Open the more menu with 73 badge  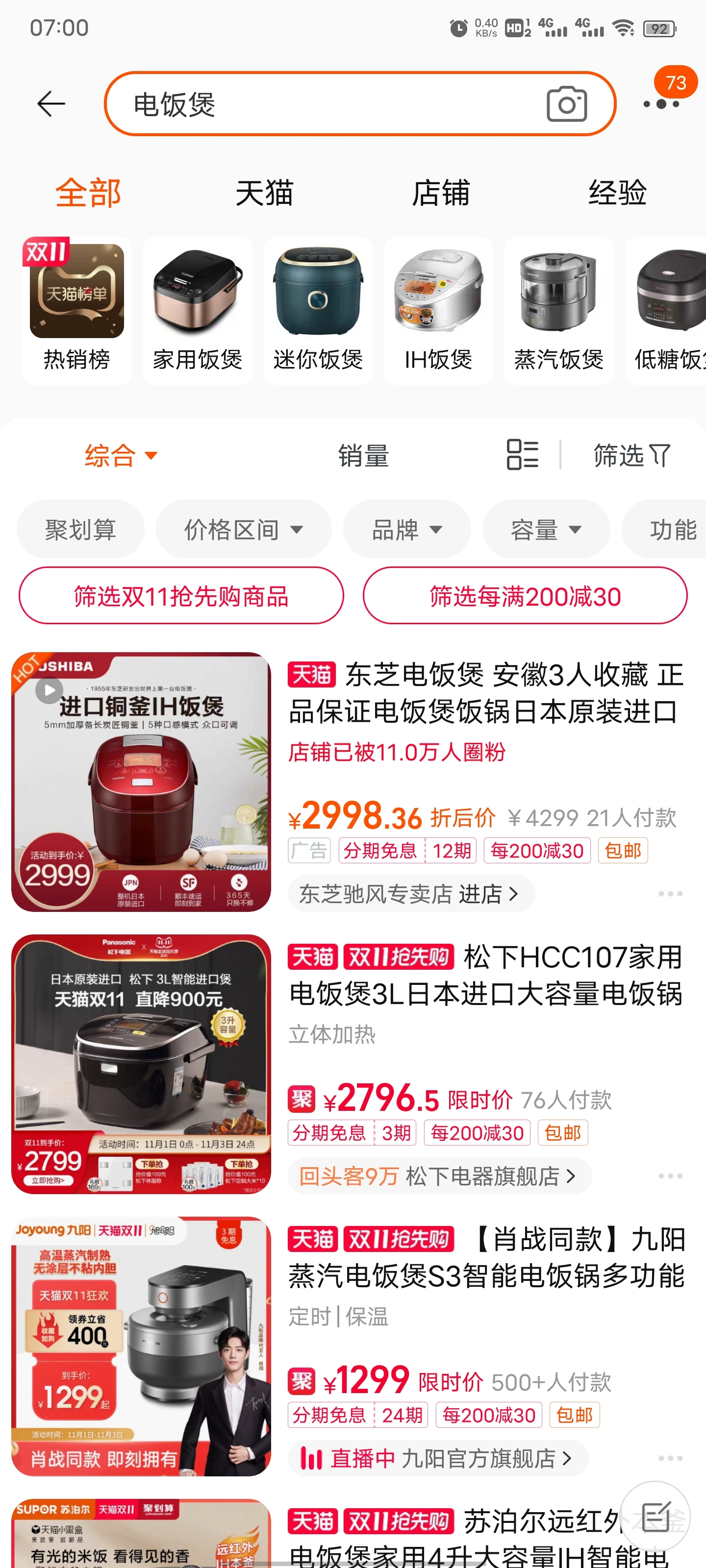pyautogui.click(x=661, y=104)
